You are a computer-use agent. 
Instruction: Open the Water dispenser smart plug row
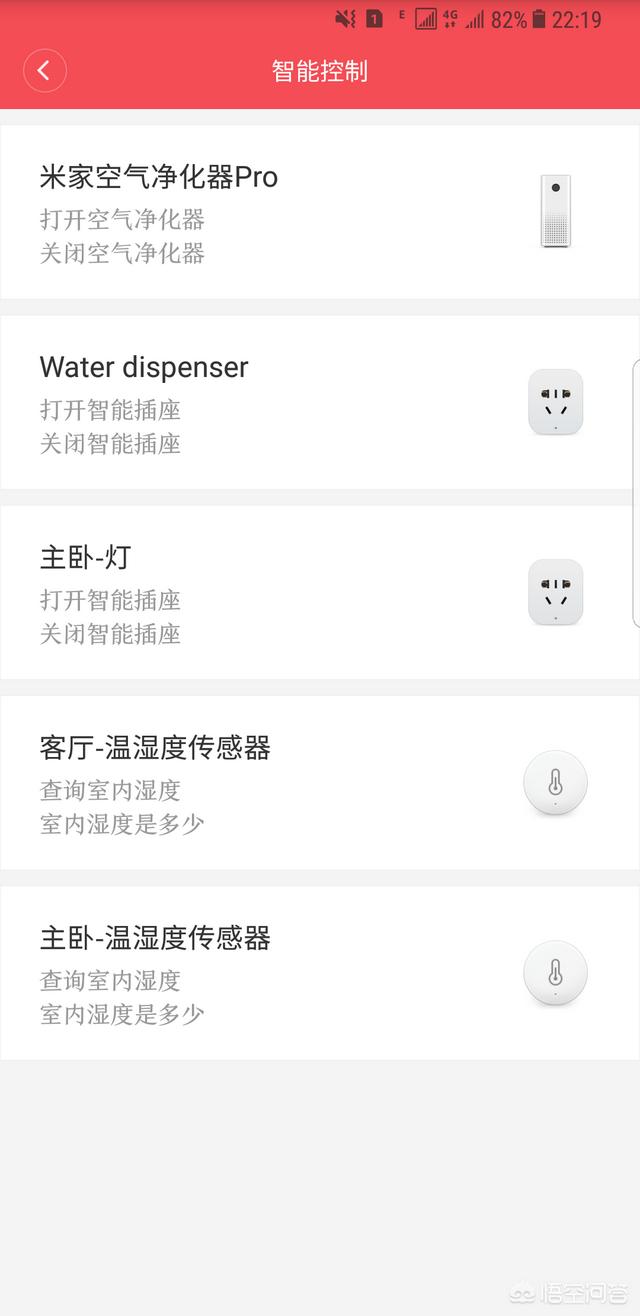[x=320, y=402]
